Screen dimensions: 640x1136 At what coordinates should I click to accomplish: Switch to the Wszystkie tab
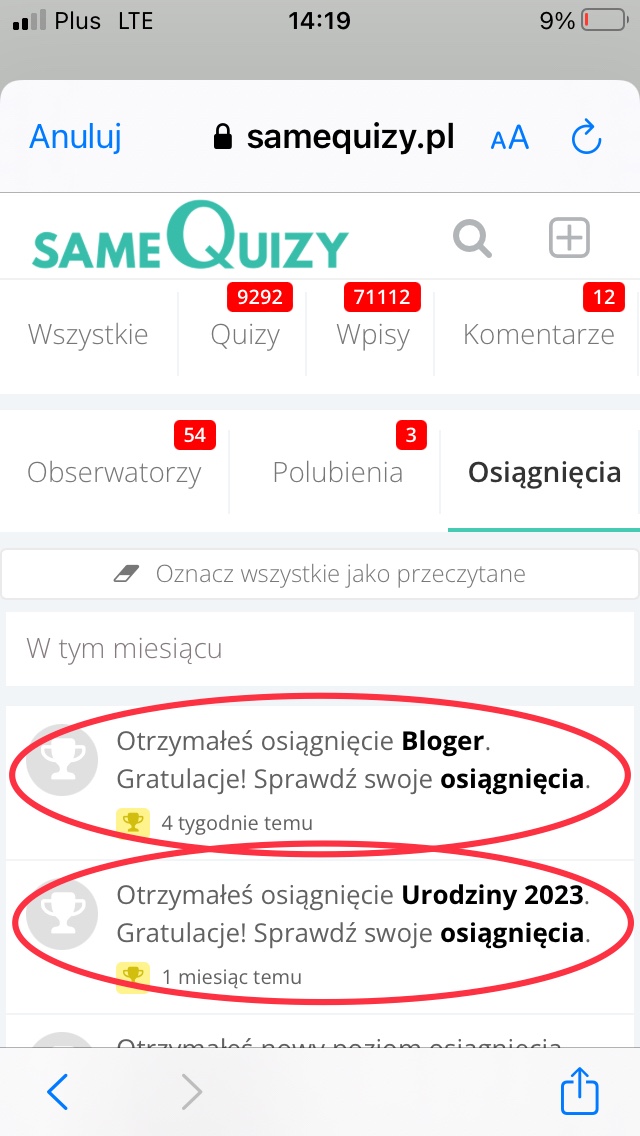click(x=88, y=334)
